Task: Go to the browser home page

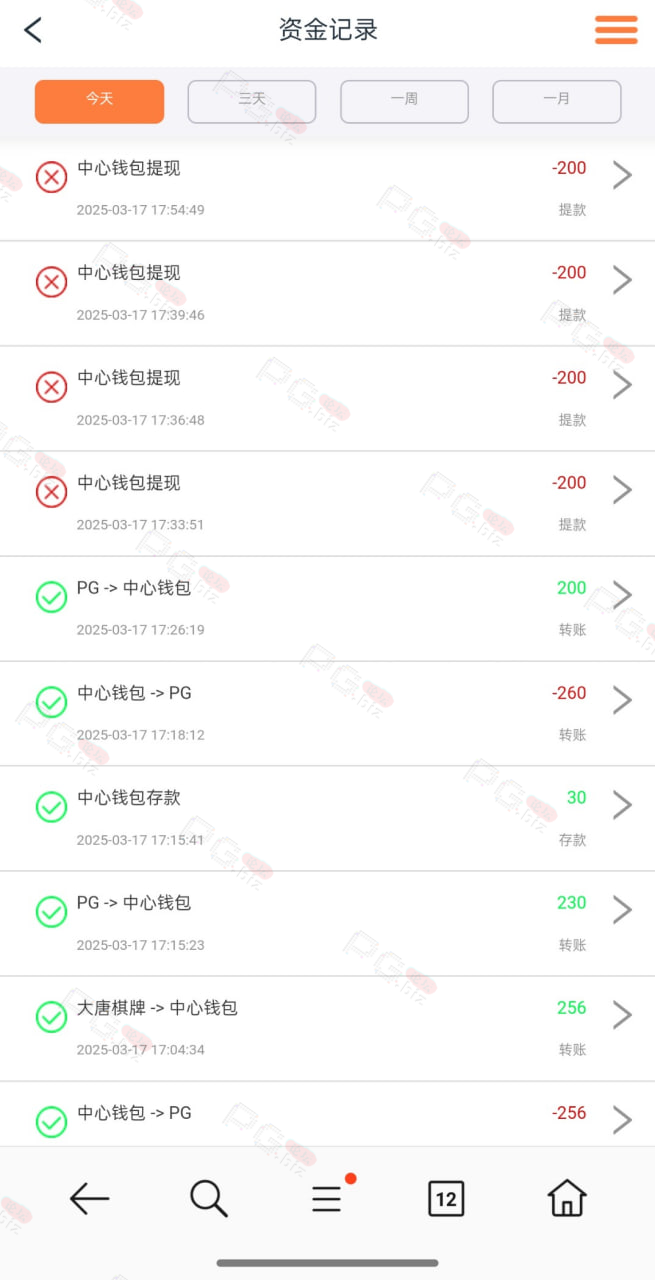Action: click(x=566, y=1198)
